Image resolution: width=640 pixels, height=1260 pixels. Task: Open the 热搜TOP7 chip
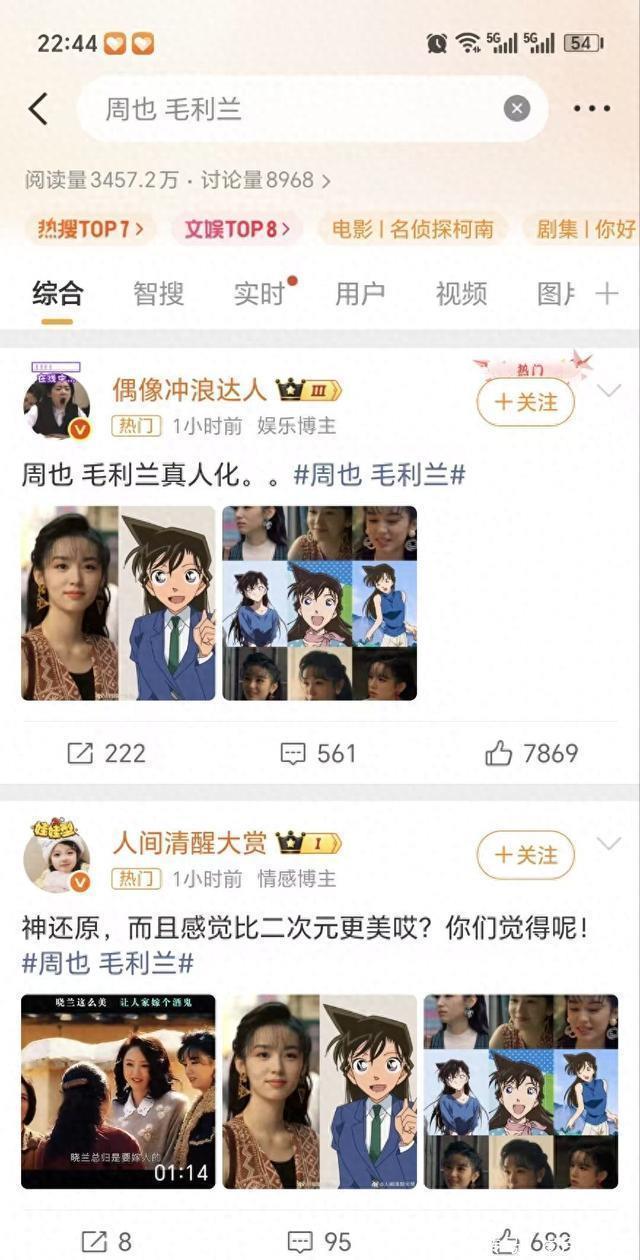(x=90, y=229)
